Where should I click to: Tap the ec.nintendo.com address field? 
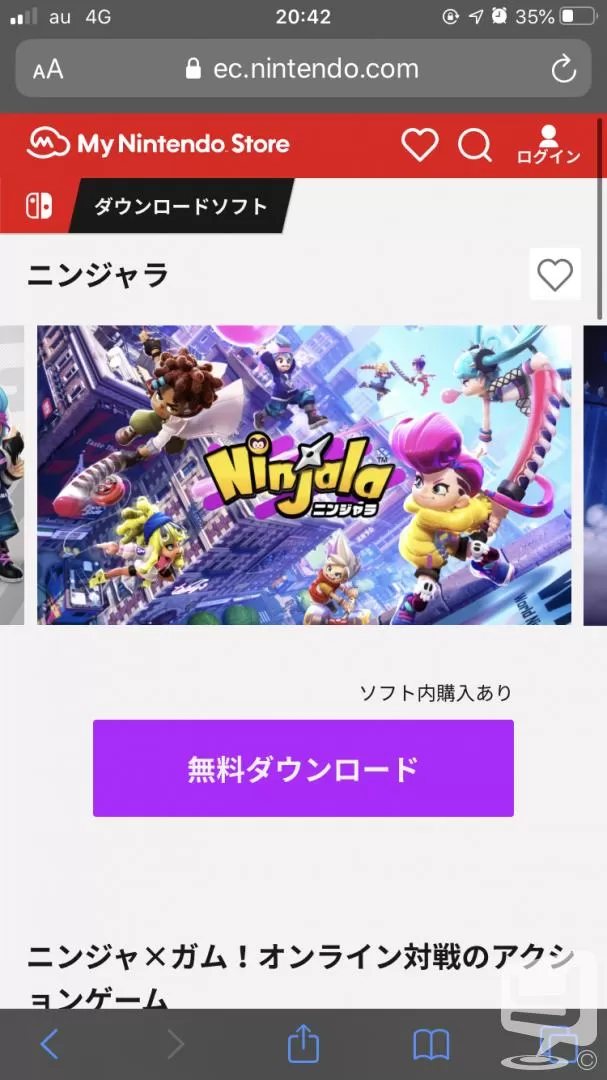[x=303, y=69]
